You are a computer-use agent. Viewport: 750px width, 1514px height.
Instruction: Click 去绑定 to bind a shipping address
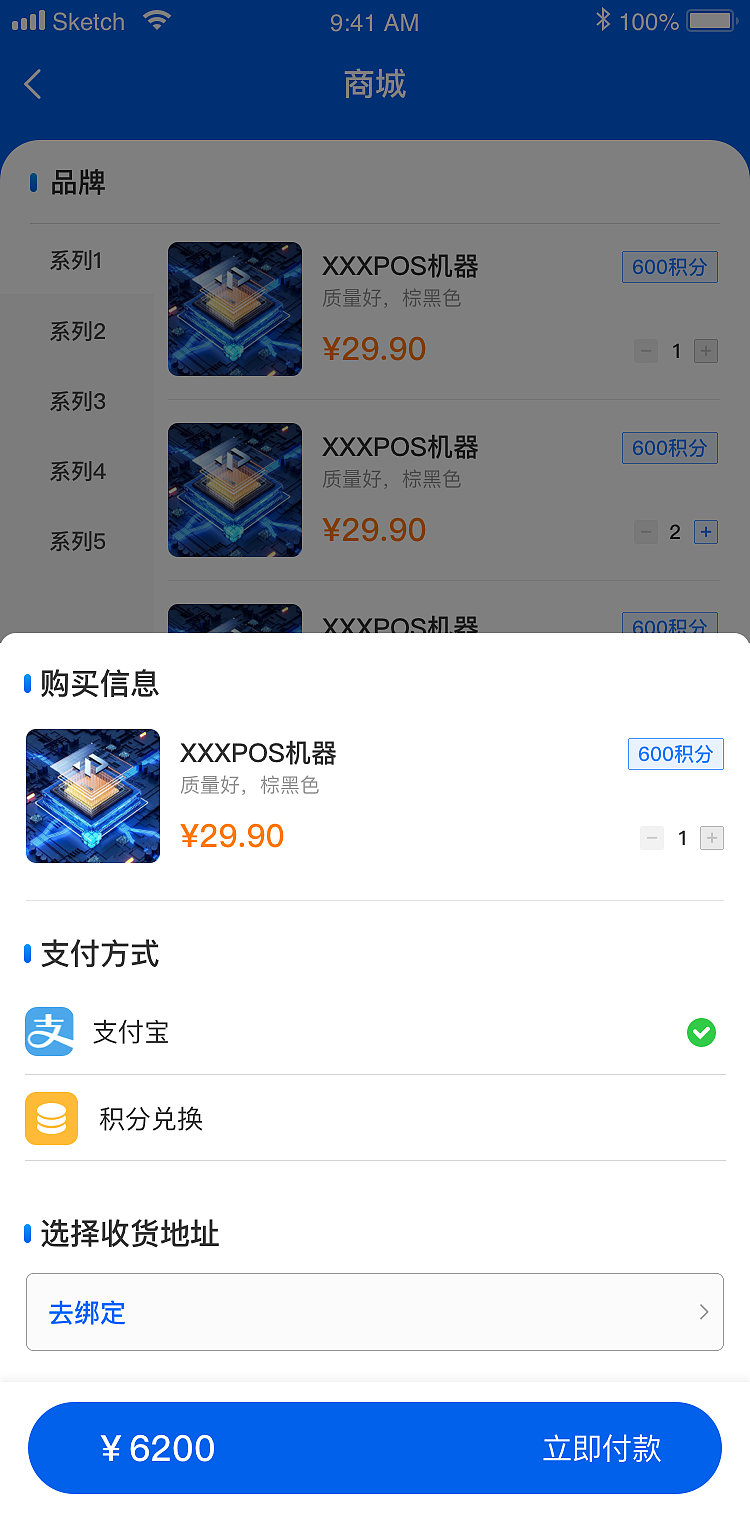pos(87,1311)
